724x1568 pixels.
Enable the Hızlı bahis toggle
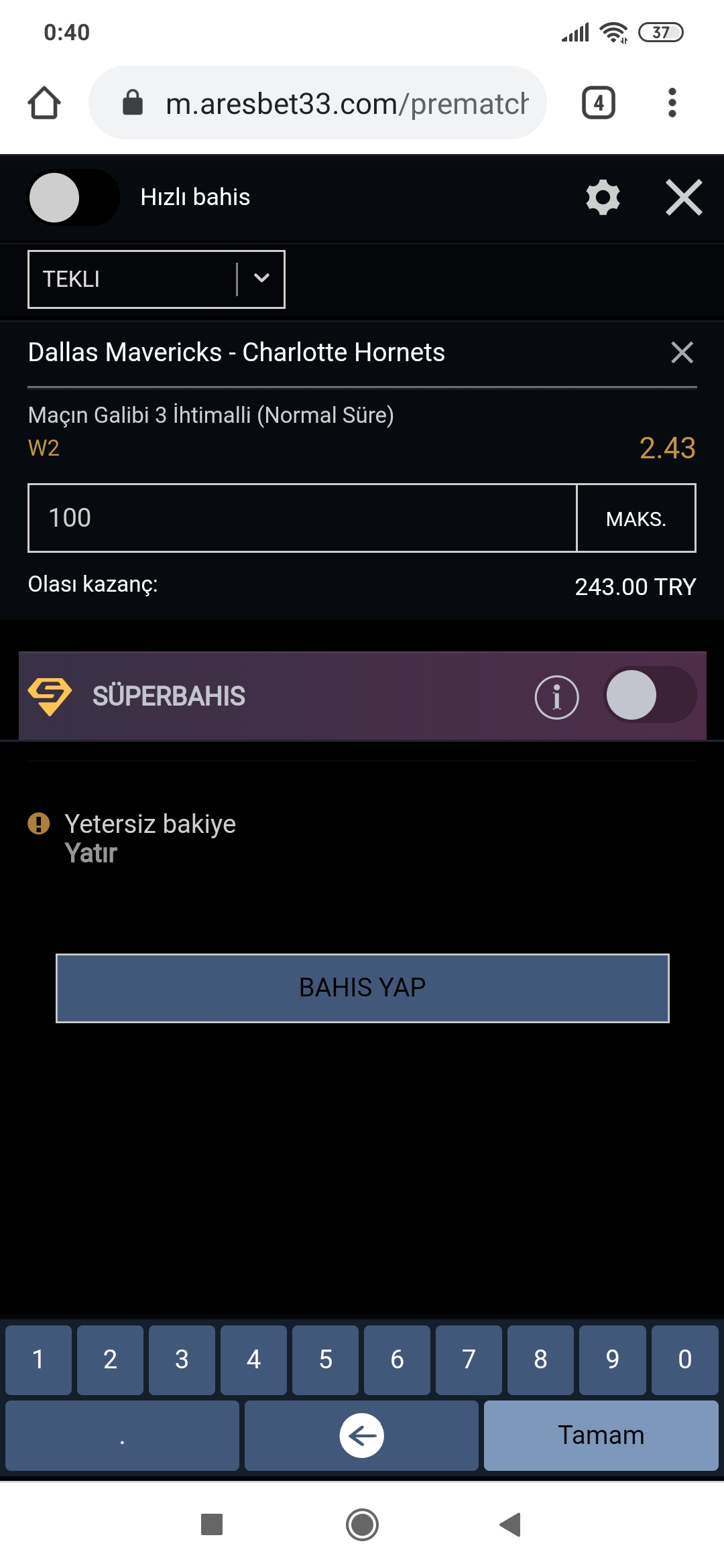click(x=73, y=197)
